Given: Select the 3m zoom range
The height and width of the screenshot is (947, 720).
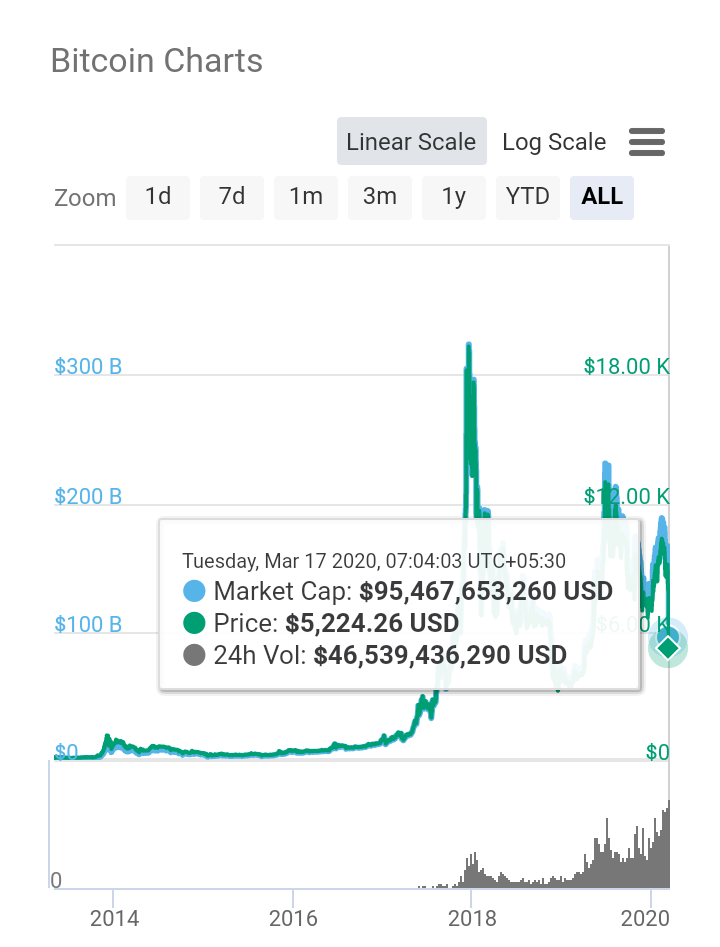Looking at the screenshot, I should pyautogui.click(x=380, y=197).
